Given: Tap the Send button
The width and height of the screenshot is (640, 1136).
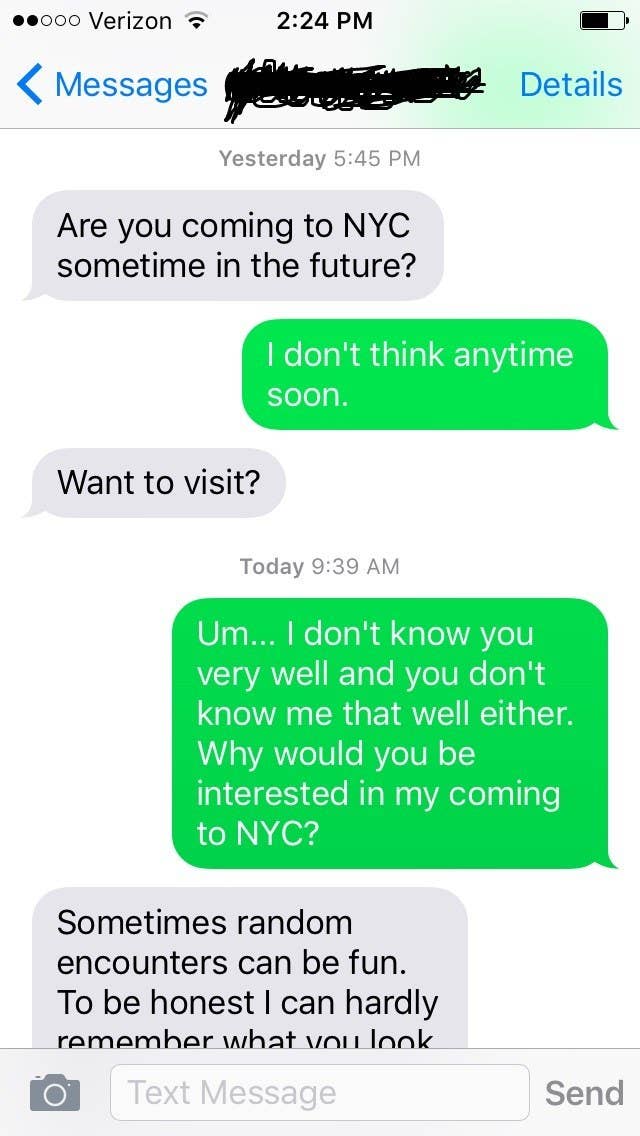Looking at the screenshot, I should point(584,1093).
